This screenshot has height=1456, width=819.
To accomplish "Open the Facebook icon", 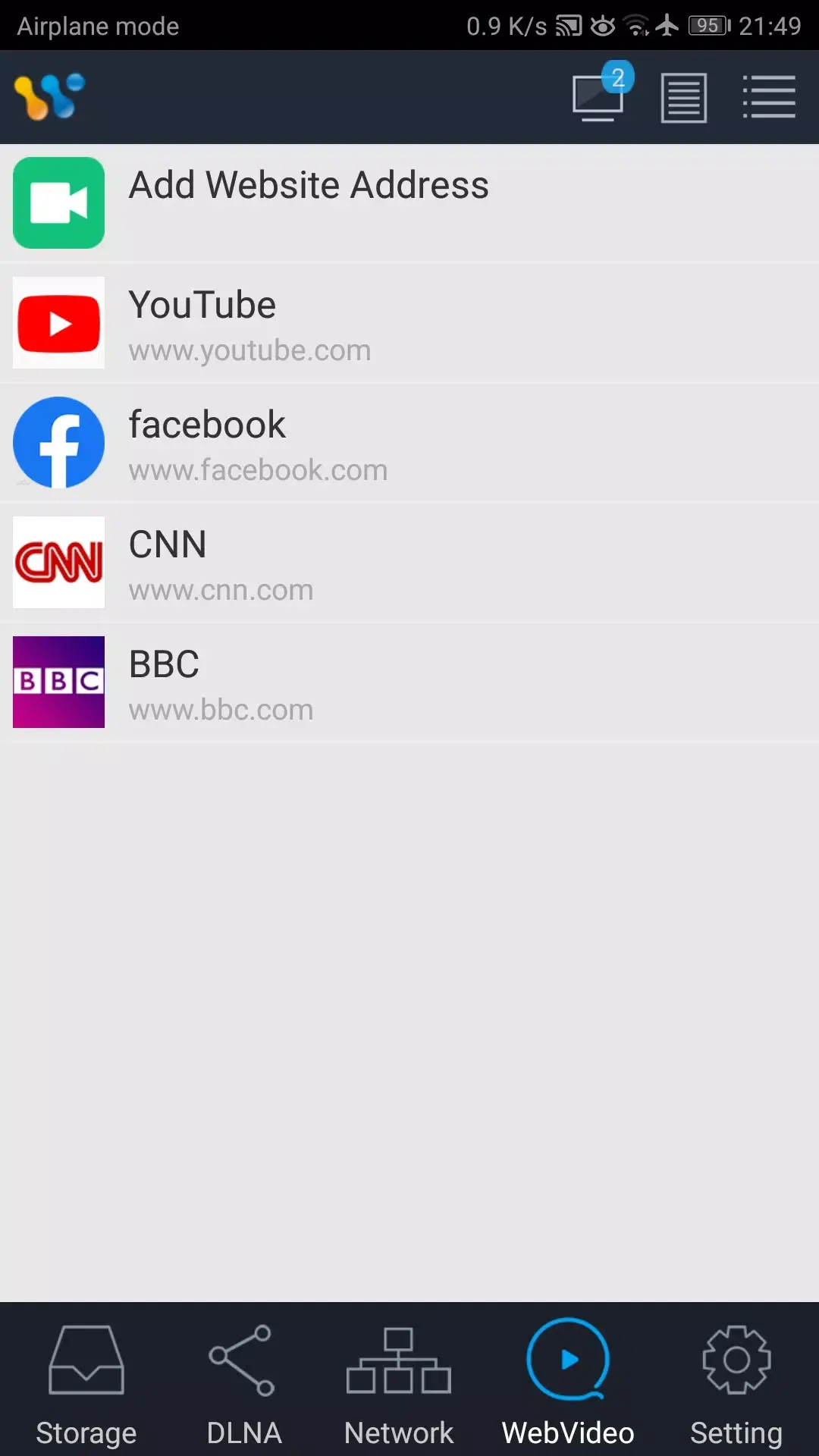I will click(x=58, y=442).
